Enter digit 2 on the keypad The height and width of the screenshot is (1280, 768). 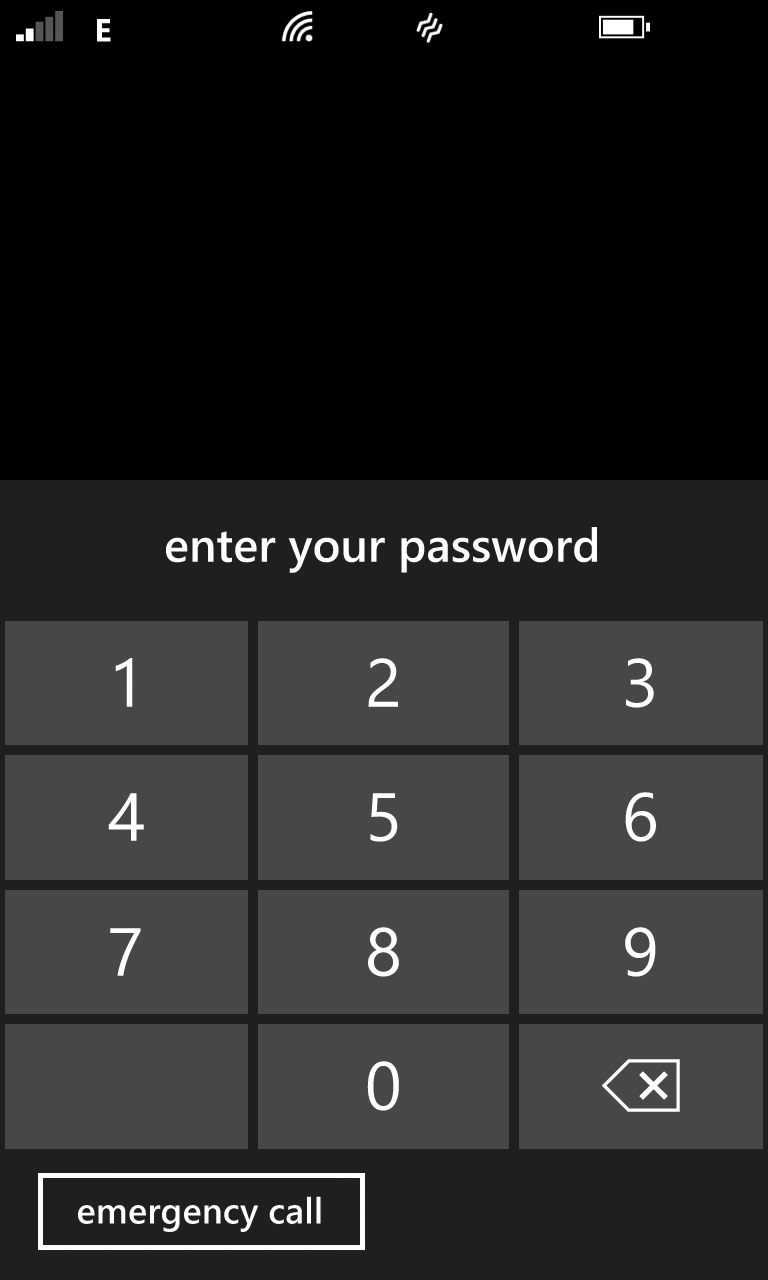coord(383,683)
